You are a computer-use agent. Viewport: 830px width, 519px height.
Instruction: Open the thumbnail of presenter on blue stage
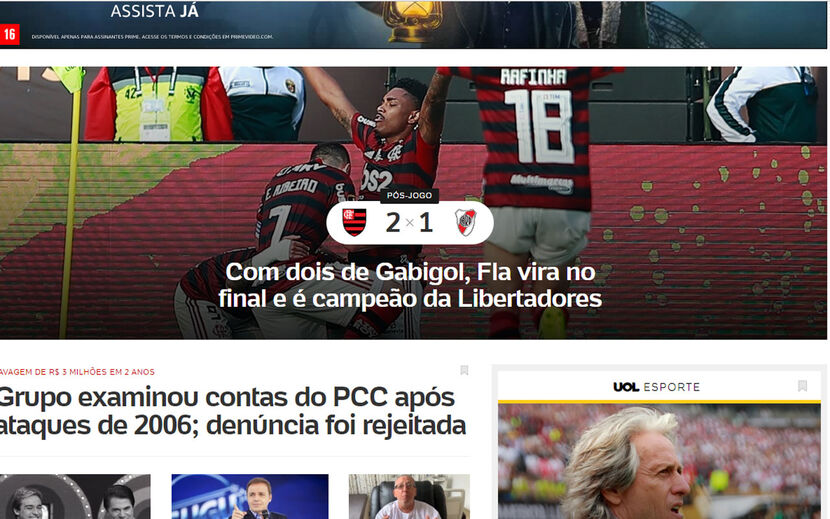(x=249, y=496)
